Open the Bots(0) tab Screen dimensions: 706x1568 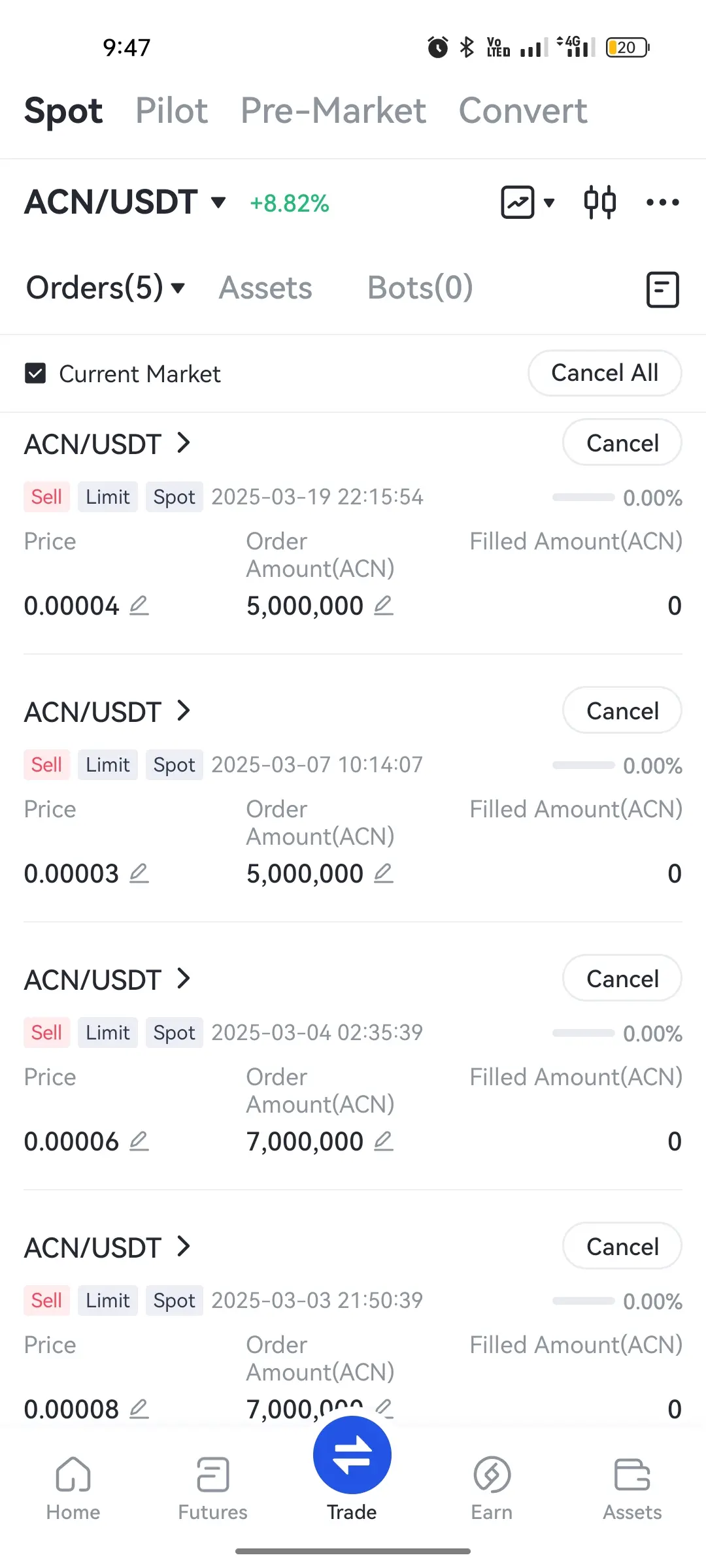point(420,288)
